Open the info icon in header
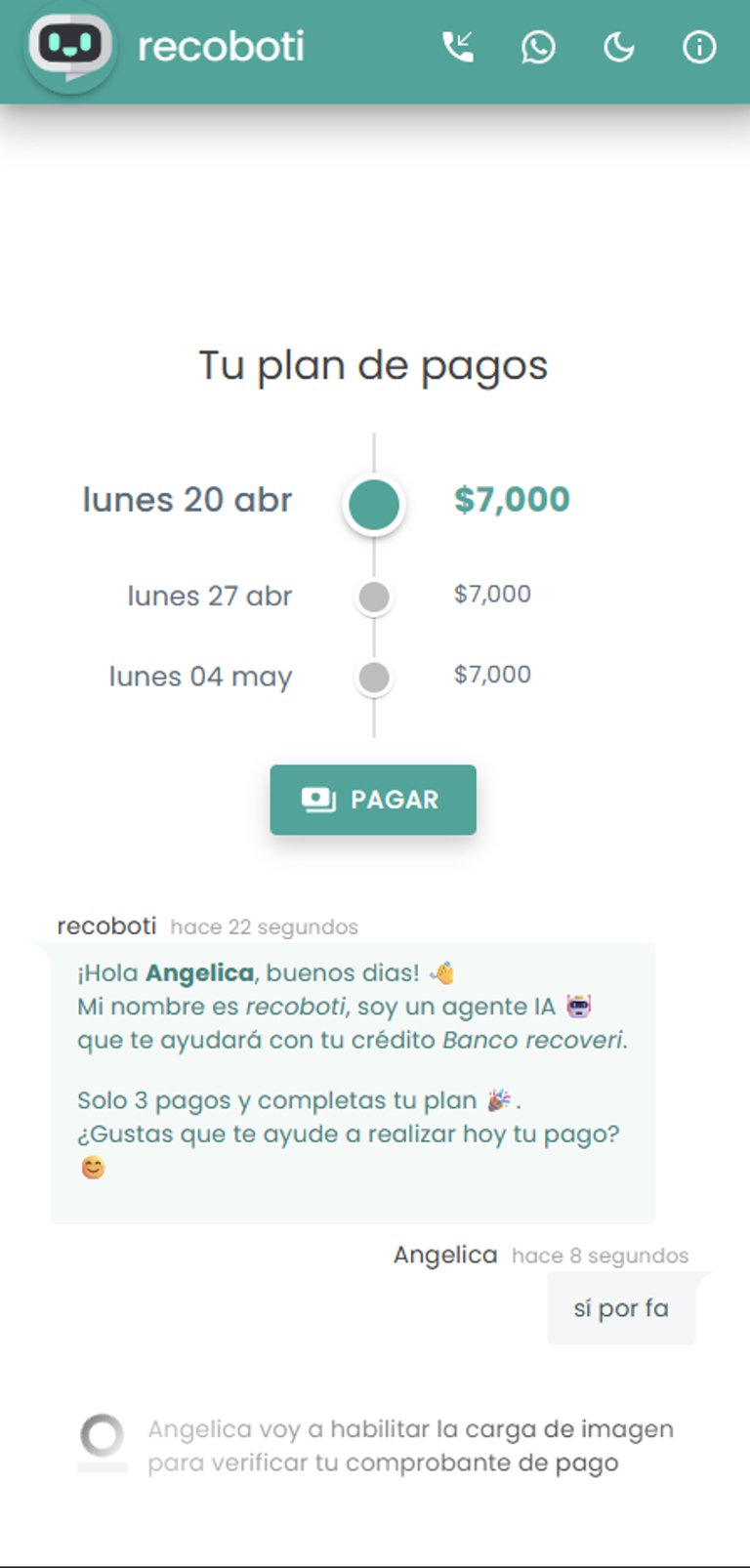Screen dimensions: 750x1568 pos(699,47)
